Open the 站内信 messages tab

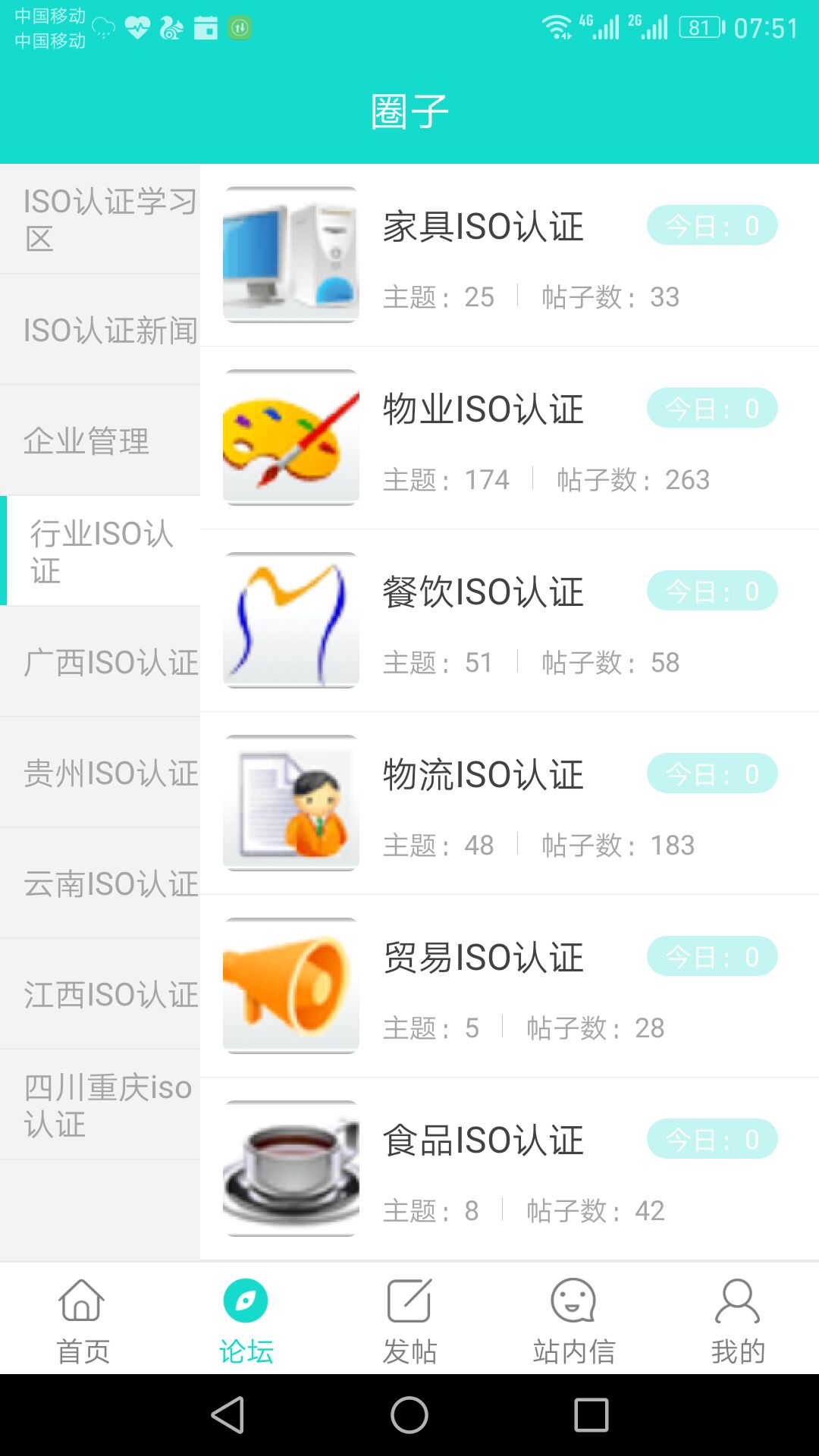click(573, 1319)
